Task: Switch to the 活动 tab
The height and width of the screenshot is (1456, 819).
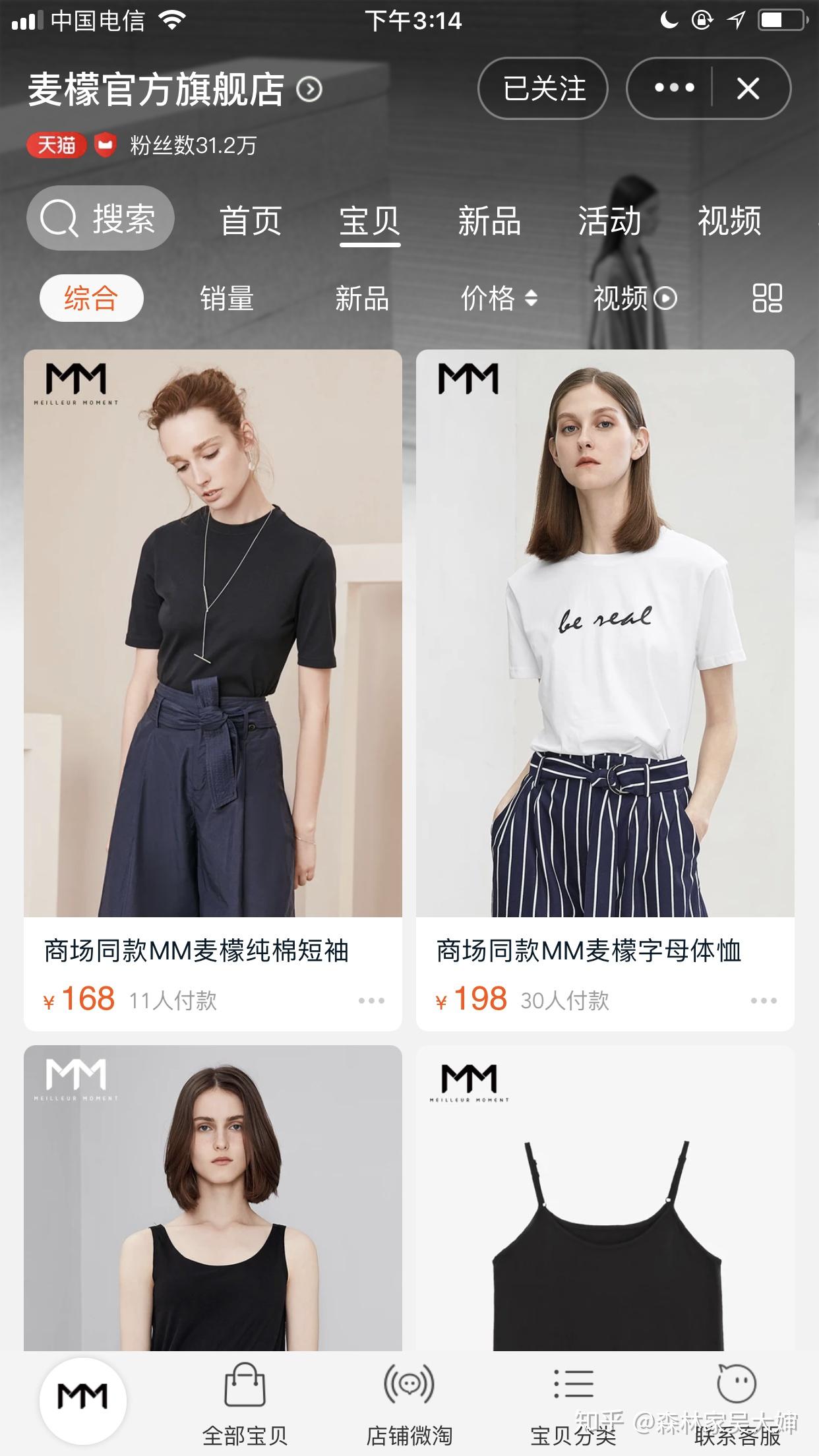Action: coord(609,221)
